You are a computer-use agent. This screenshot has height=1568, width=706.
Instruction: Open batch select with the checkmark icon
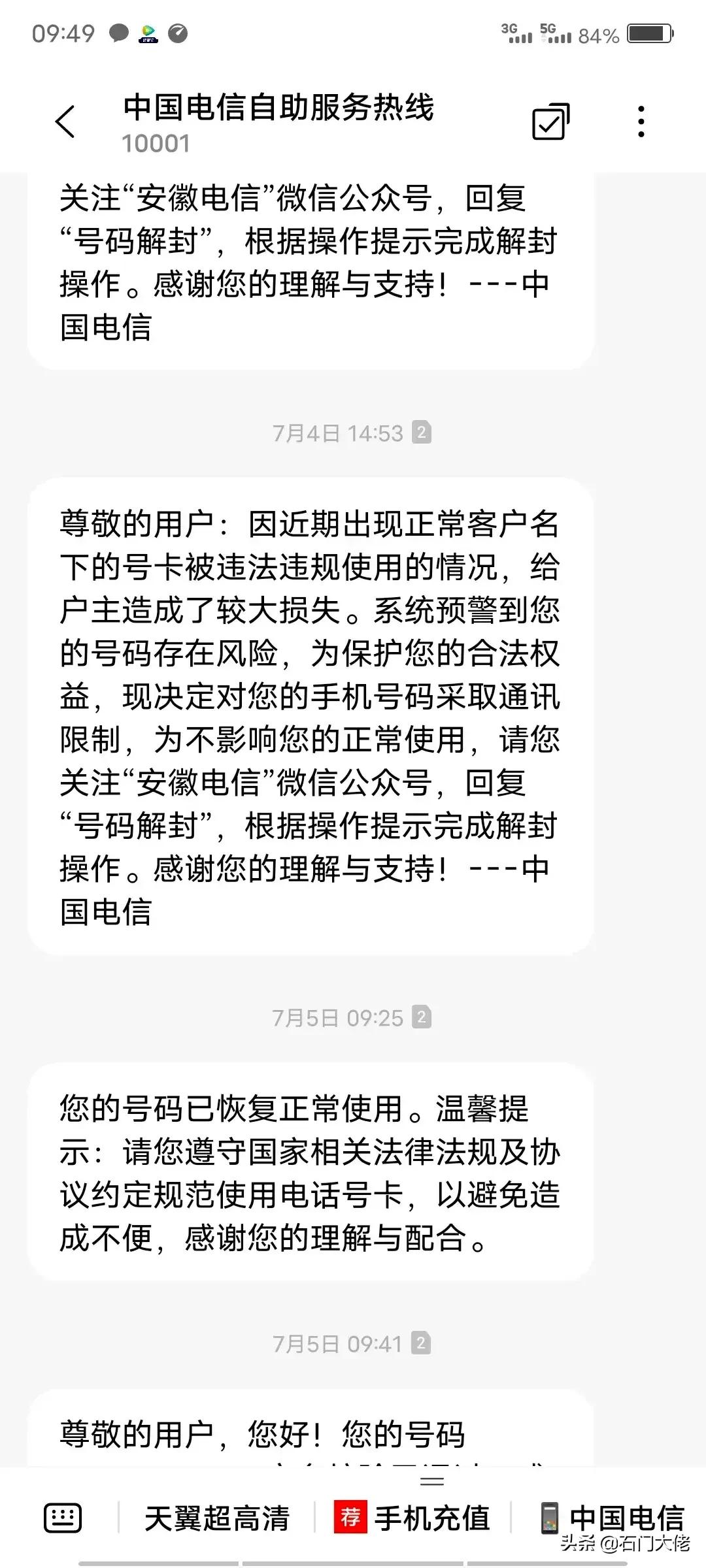551,123
